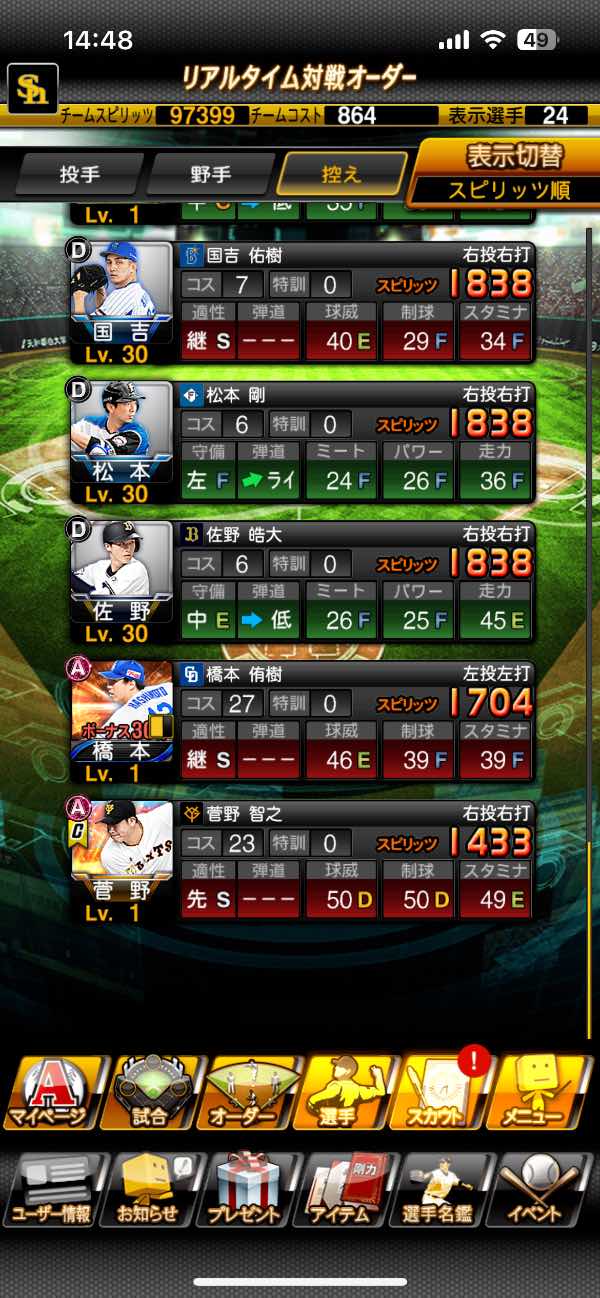Screen dimensions: 600x1298
Task: Switch to the 野手 tab
Action: tap(210, 175)
